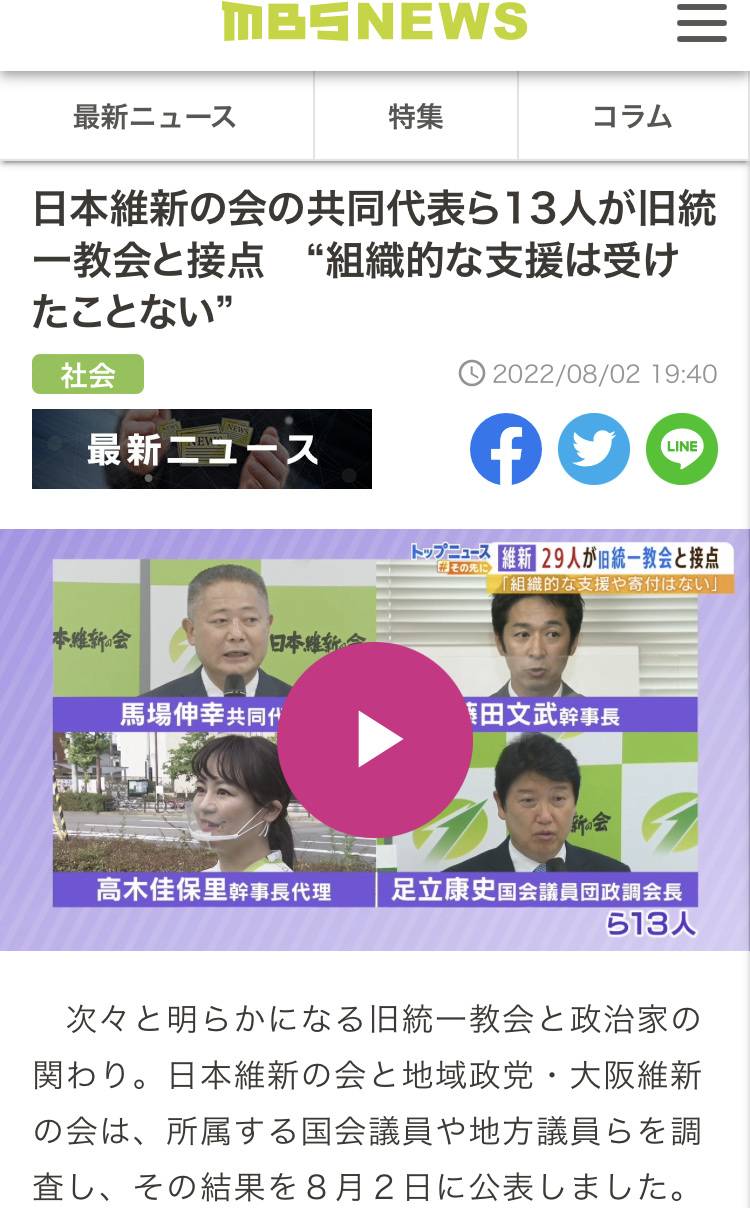Switch to the コラム tab
This screenshot has width=750, height=1208.
tap(632, 117)
